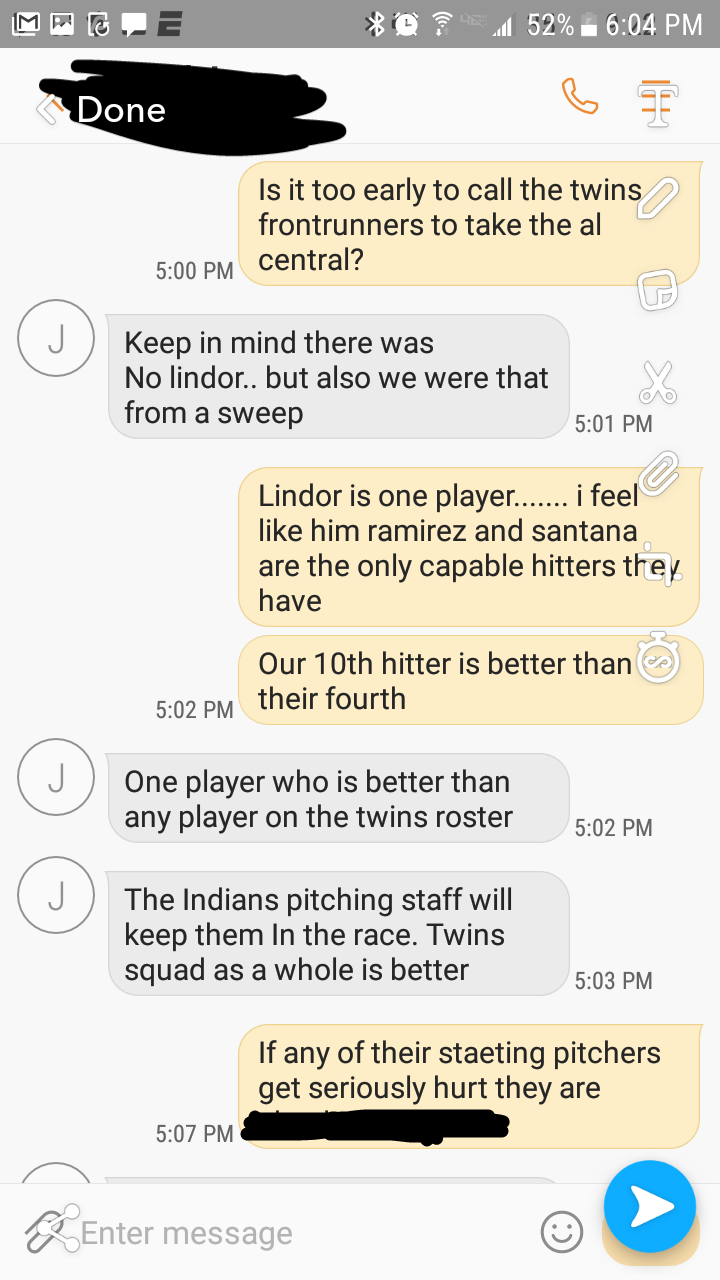Focus the Enter message field
The height and width of the screenshot is (1280, 720).
click(300, 1233)
